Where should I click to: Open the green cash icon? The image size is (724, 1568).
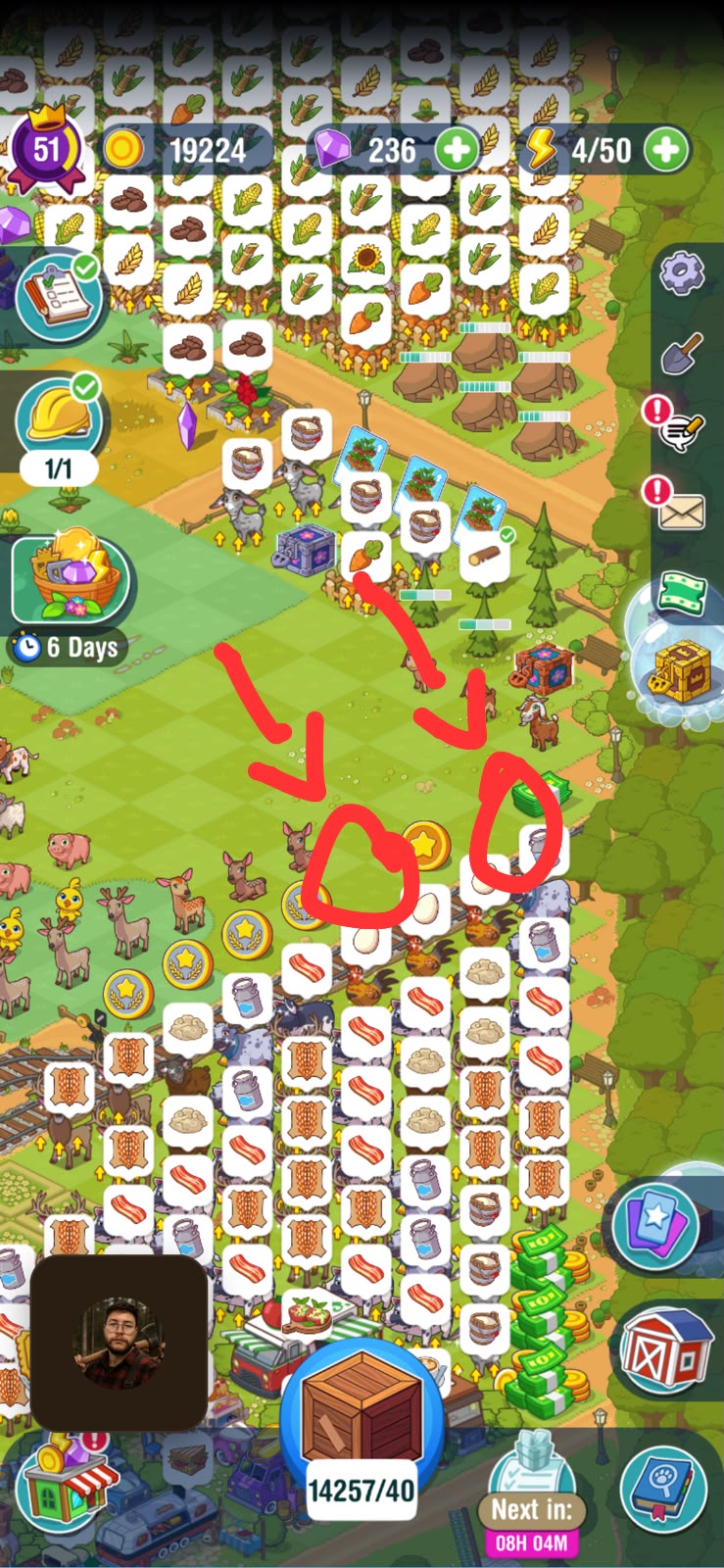coord(682,590)
